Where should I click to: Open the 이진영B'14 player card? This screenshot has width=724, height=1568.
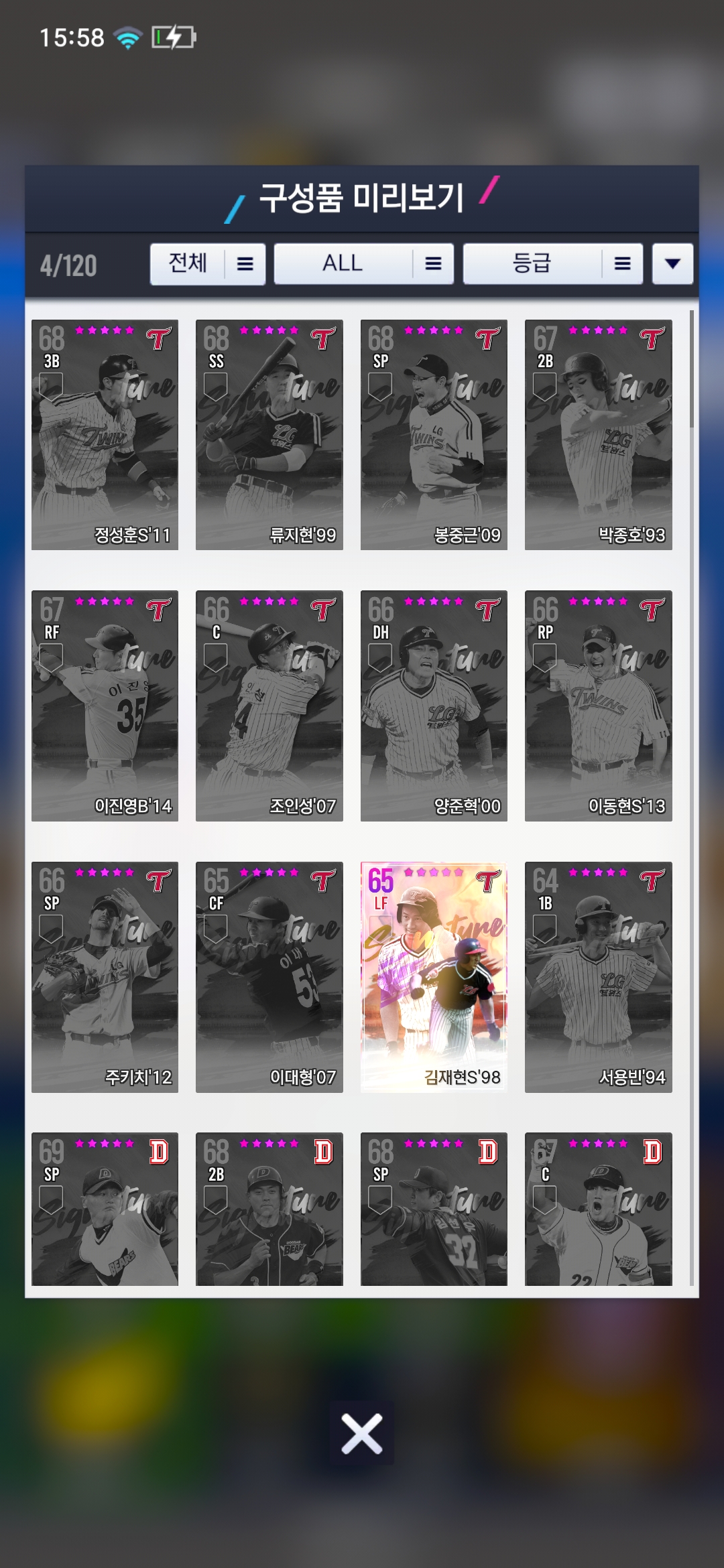105,706
